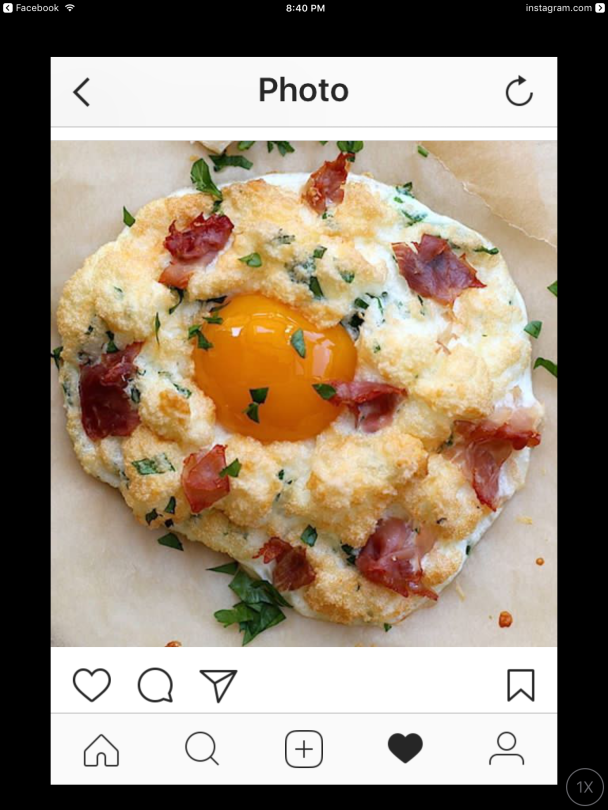Viewport: 608px width, 810px height.
Task: Open comments on this photo
Action: coord(155,685)
